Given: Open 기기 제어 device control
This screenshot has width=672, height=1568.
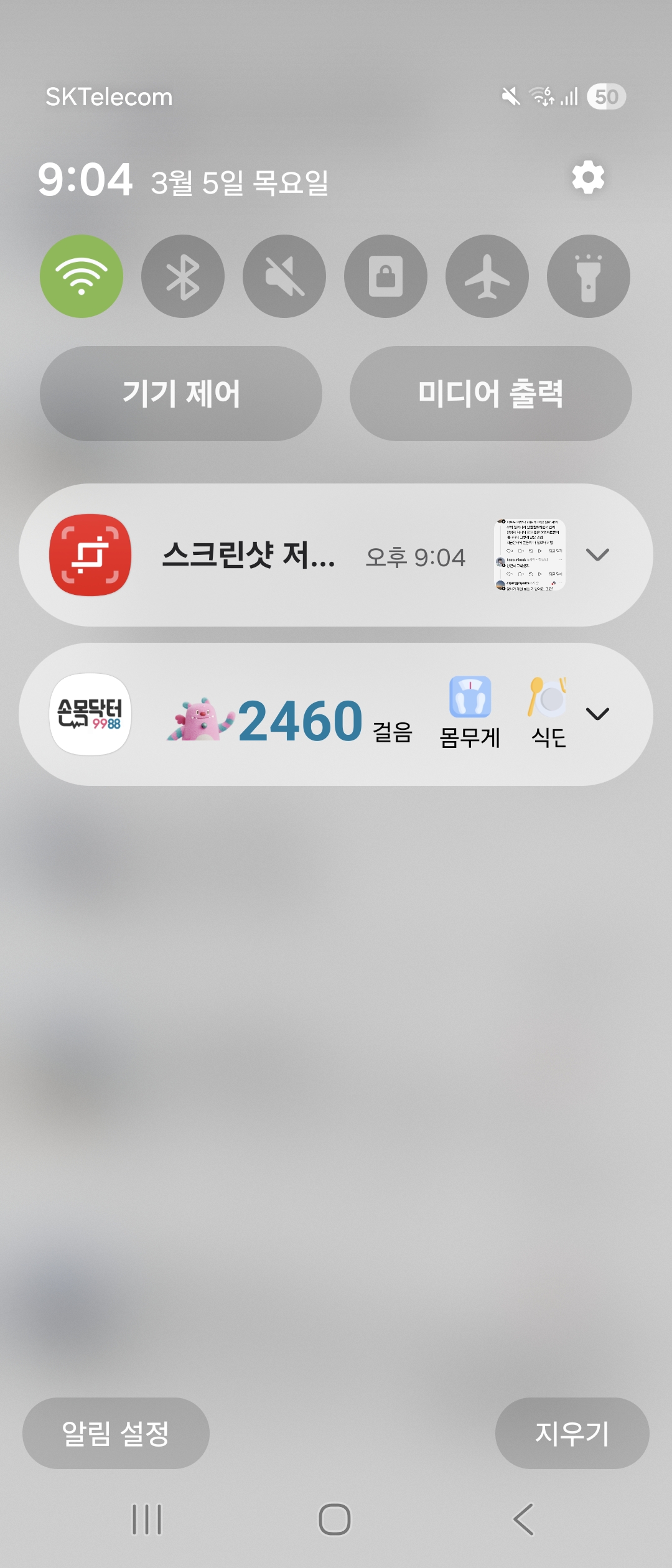Looking at the screenshot, I should (x=181, y=394).
